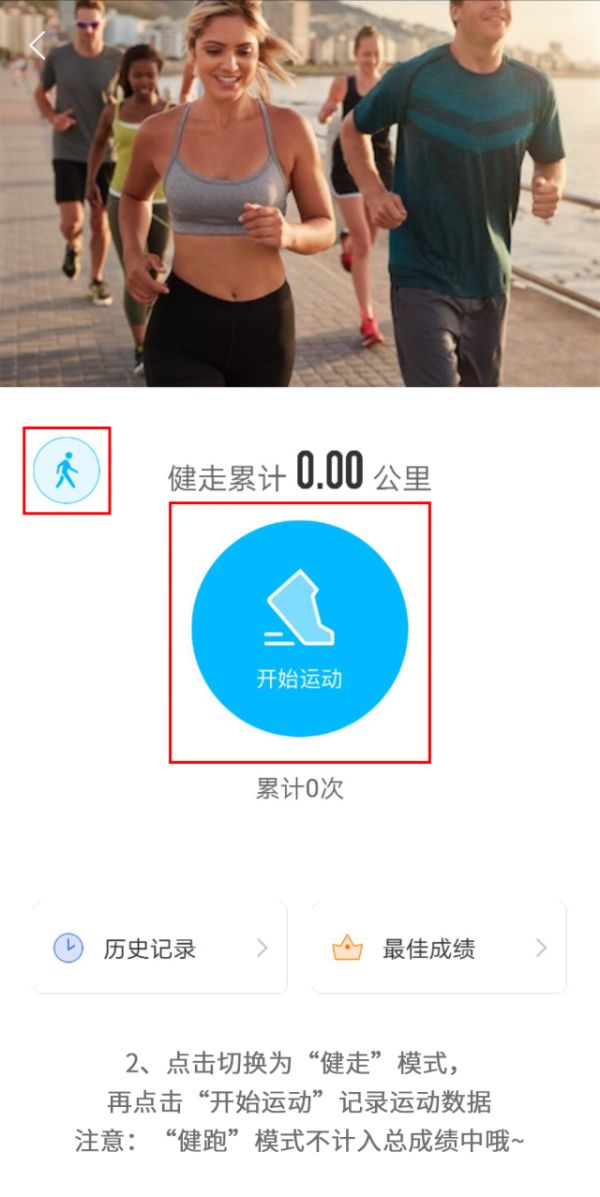Screen dimensions: 600x1197
Task: Go back using the top-left arrow
Action: point(37,46)
